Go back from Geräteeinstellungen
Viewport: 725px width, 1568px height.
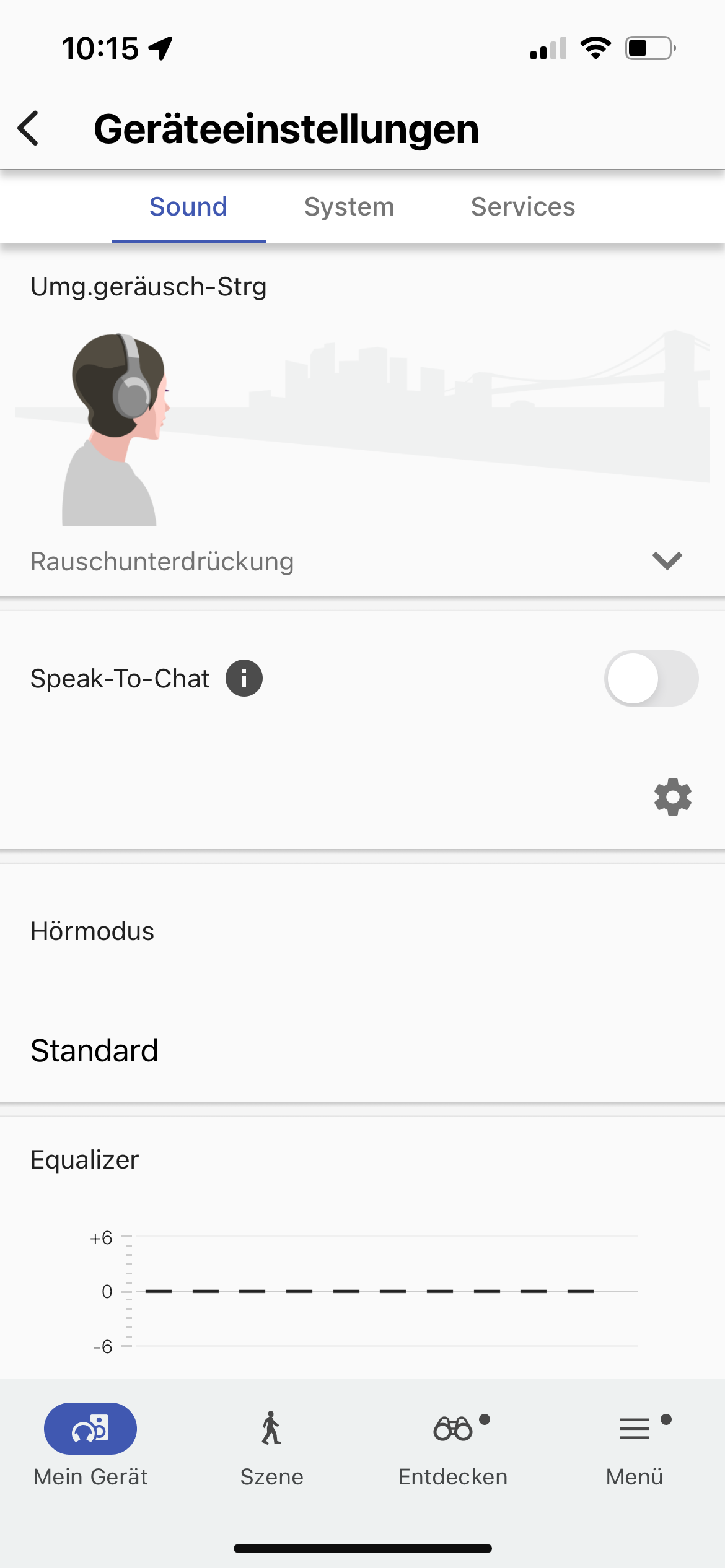point(29,129)
